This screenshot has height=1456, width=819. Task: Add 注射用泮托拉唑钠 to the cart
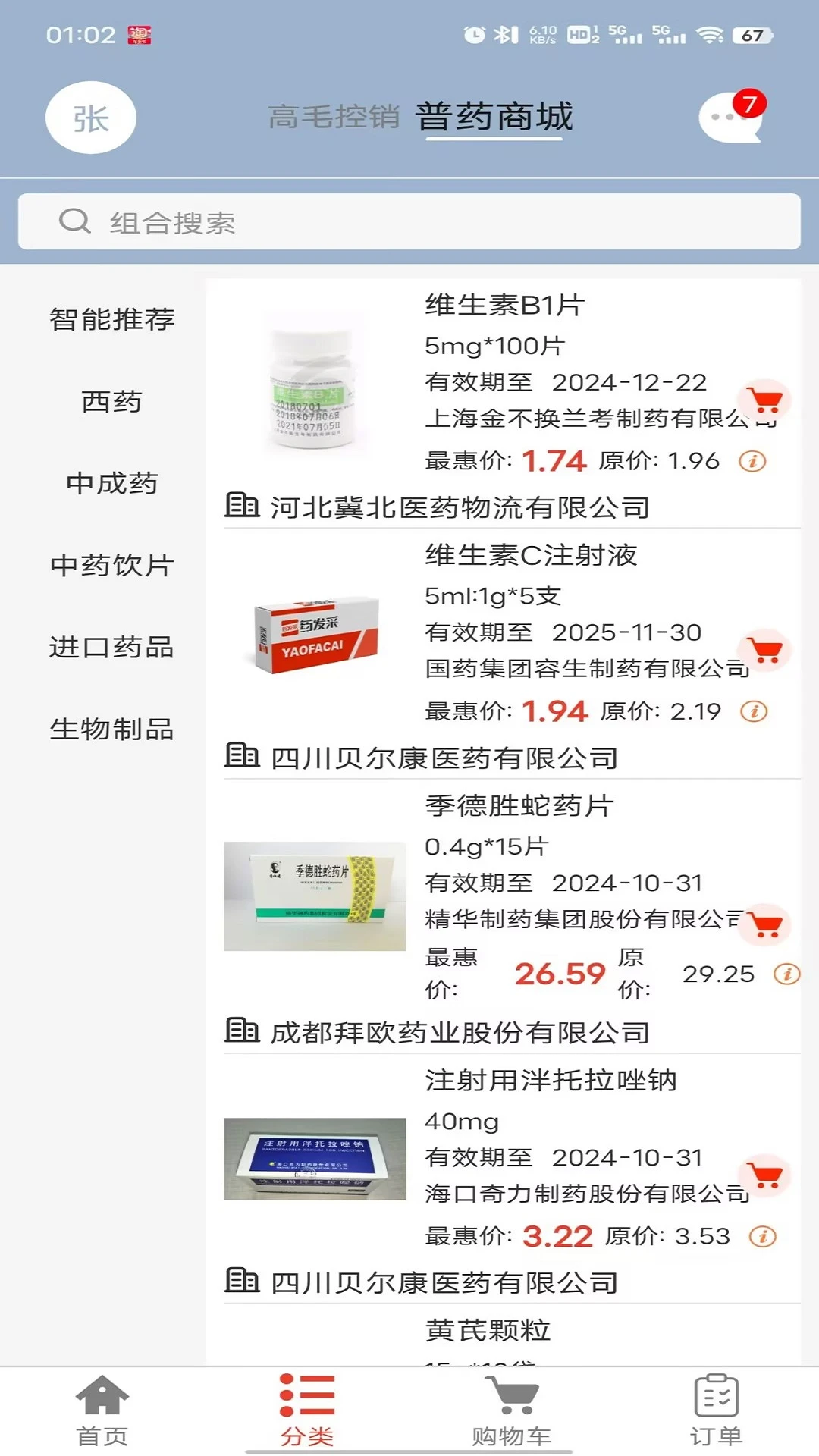point(765,1175)
